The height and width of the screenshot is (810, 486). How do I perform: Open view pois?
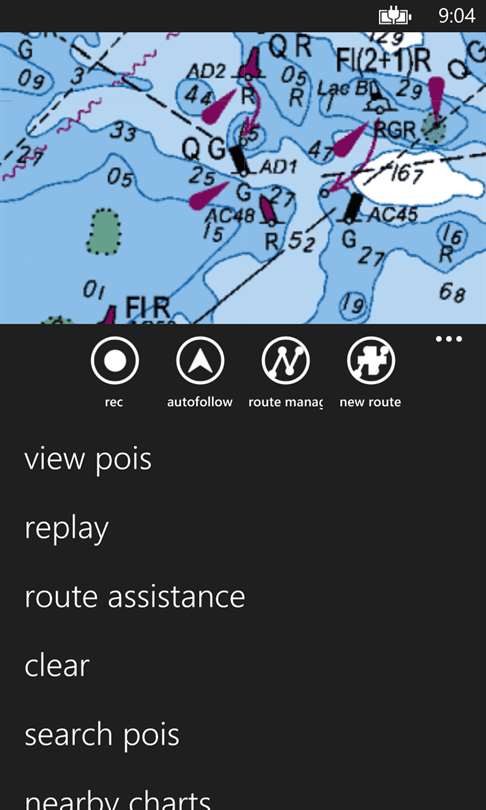[x=88, y=459]
